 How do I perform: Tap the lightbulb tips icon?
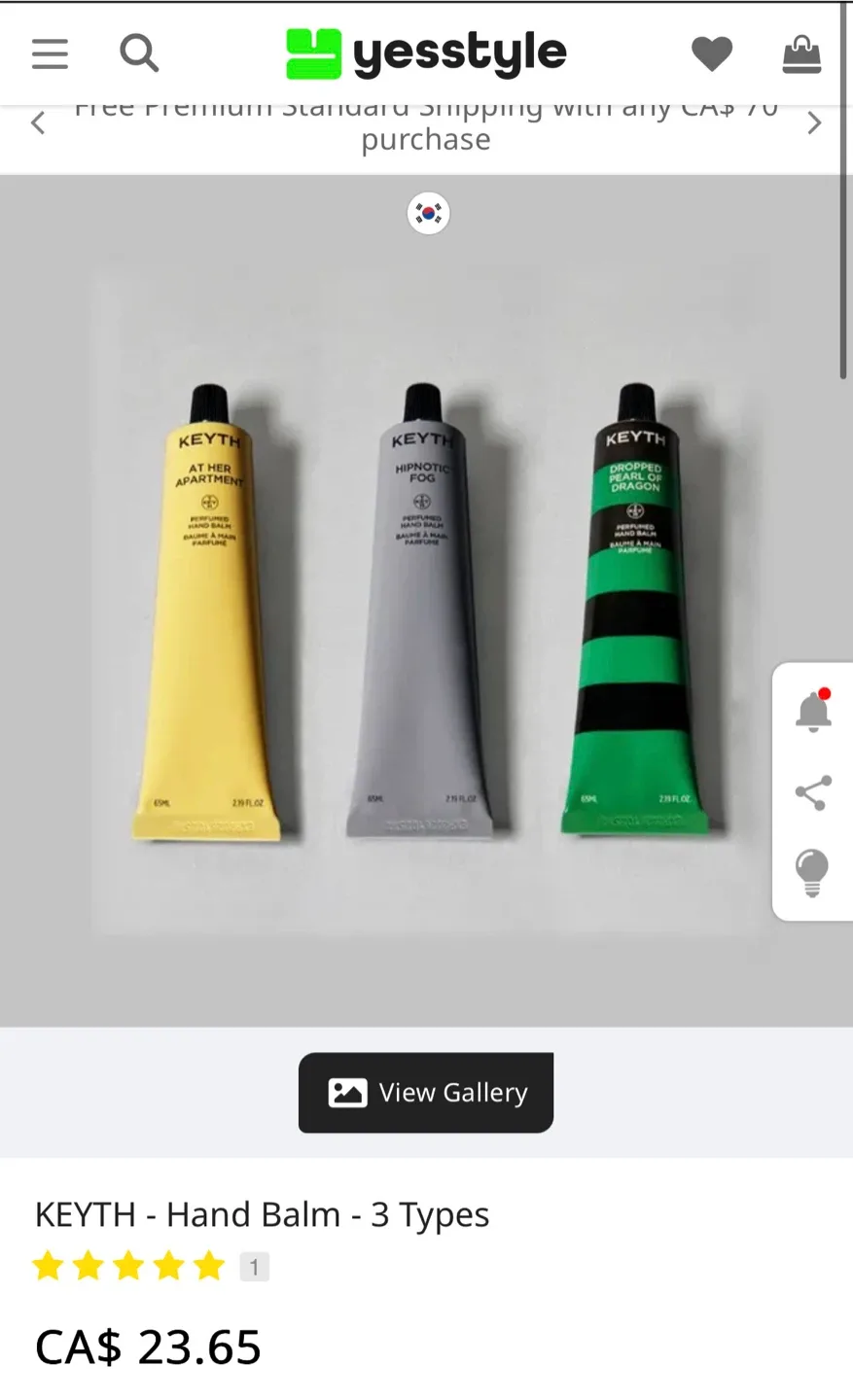click(x=813, y=872)
